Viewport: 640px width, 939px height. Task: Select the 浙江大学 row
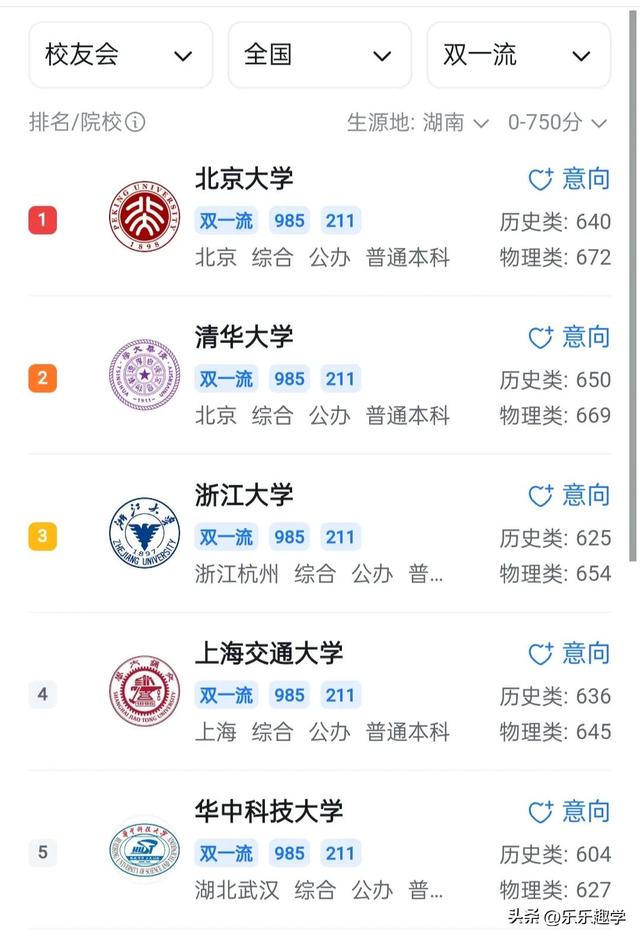(244, 495)
